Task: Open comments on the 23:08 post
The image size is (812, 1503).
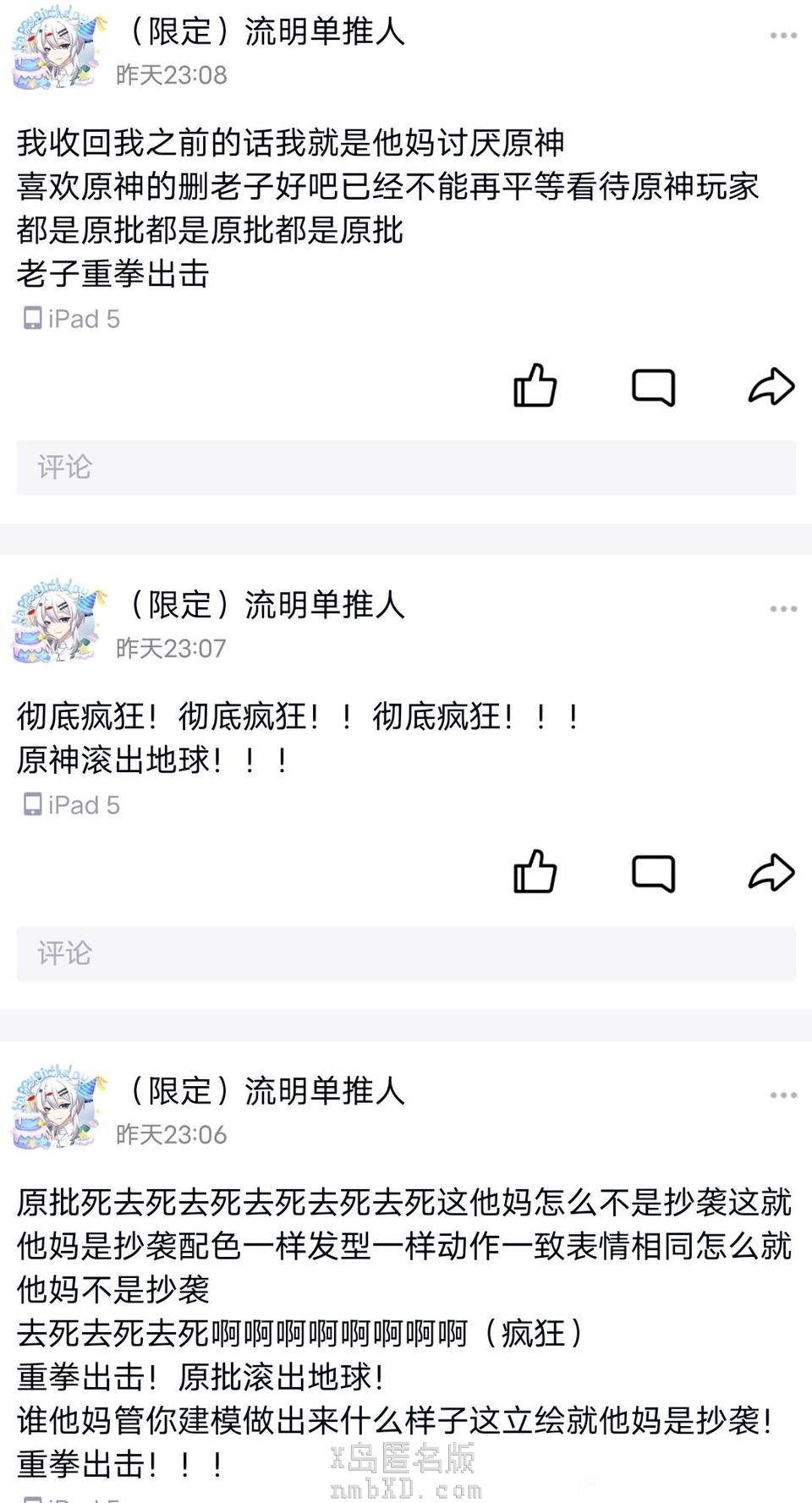Action: [653, 387]
